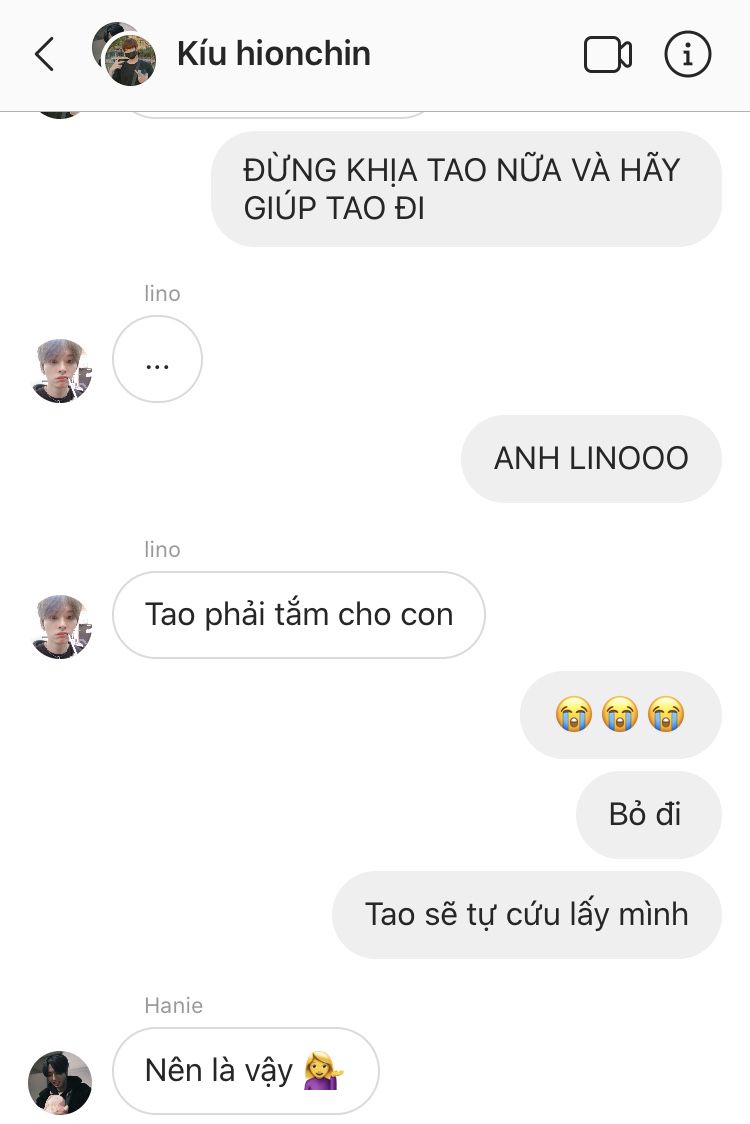Tap lino's avatar beside "Tao phải tắm cho con"

tap(62, 627)
